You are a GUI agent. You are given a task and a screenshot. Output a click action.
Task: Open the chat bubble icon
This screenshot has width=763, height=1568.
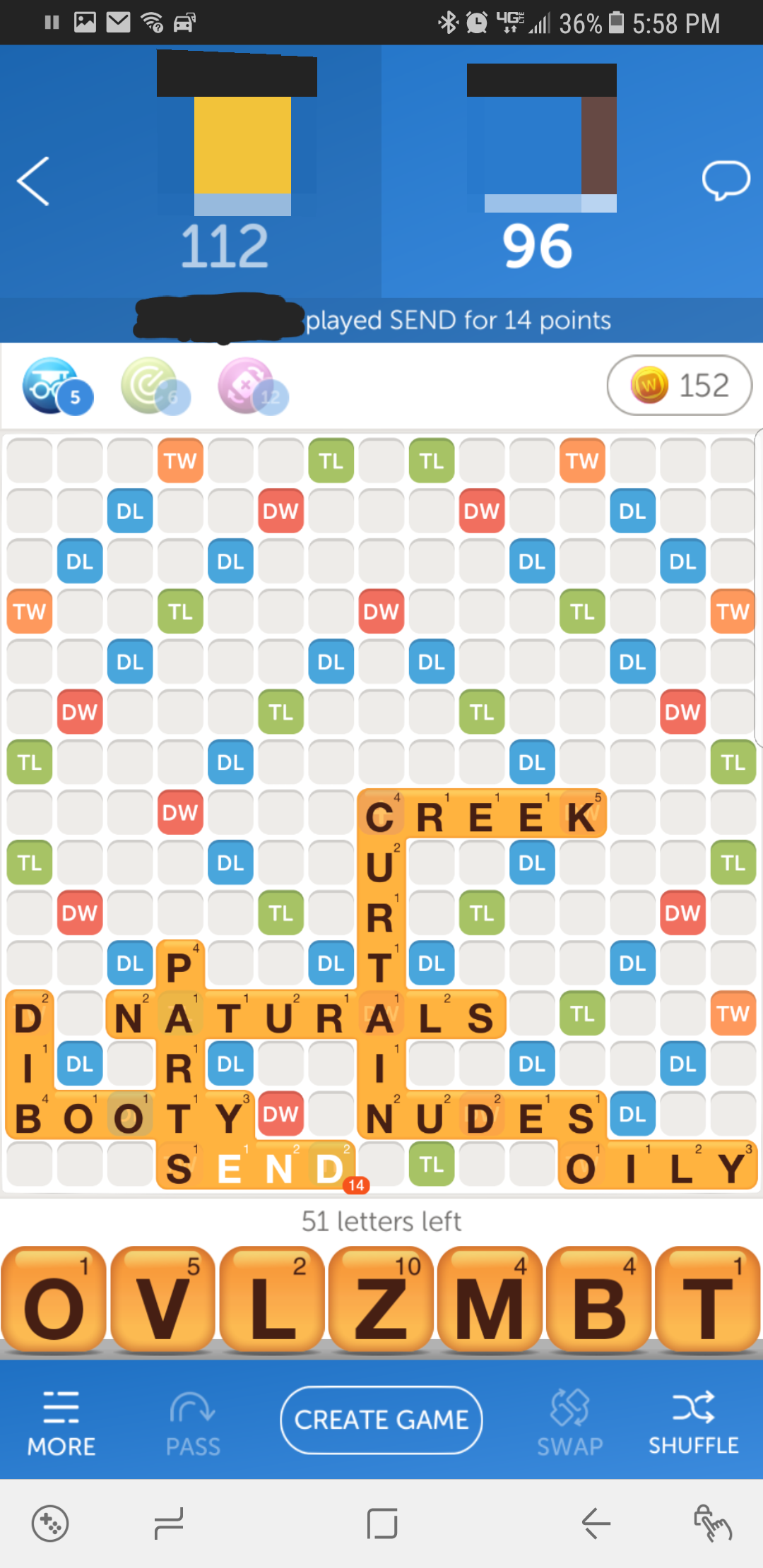[x=726, y=180]
